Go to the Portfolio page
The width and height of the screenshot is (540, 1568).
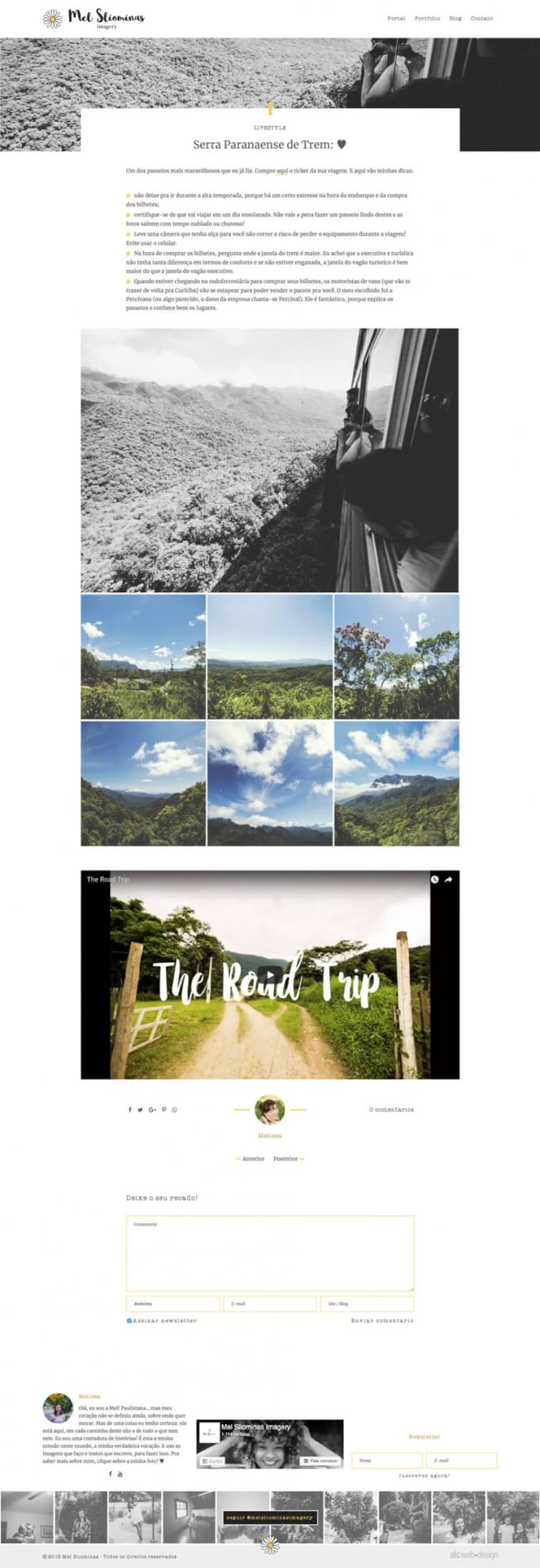(427, 19)
